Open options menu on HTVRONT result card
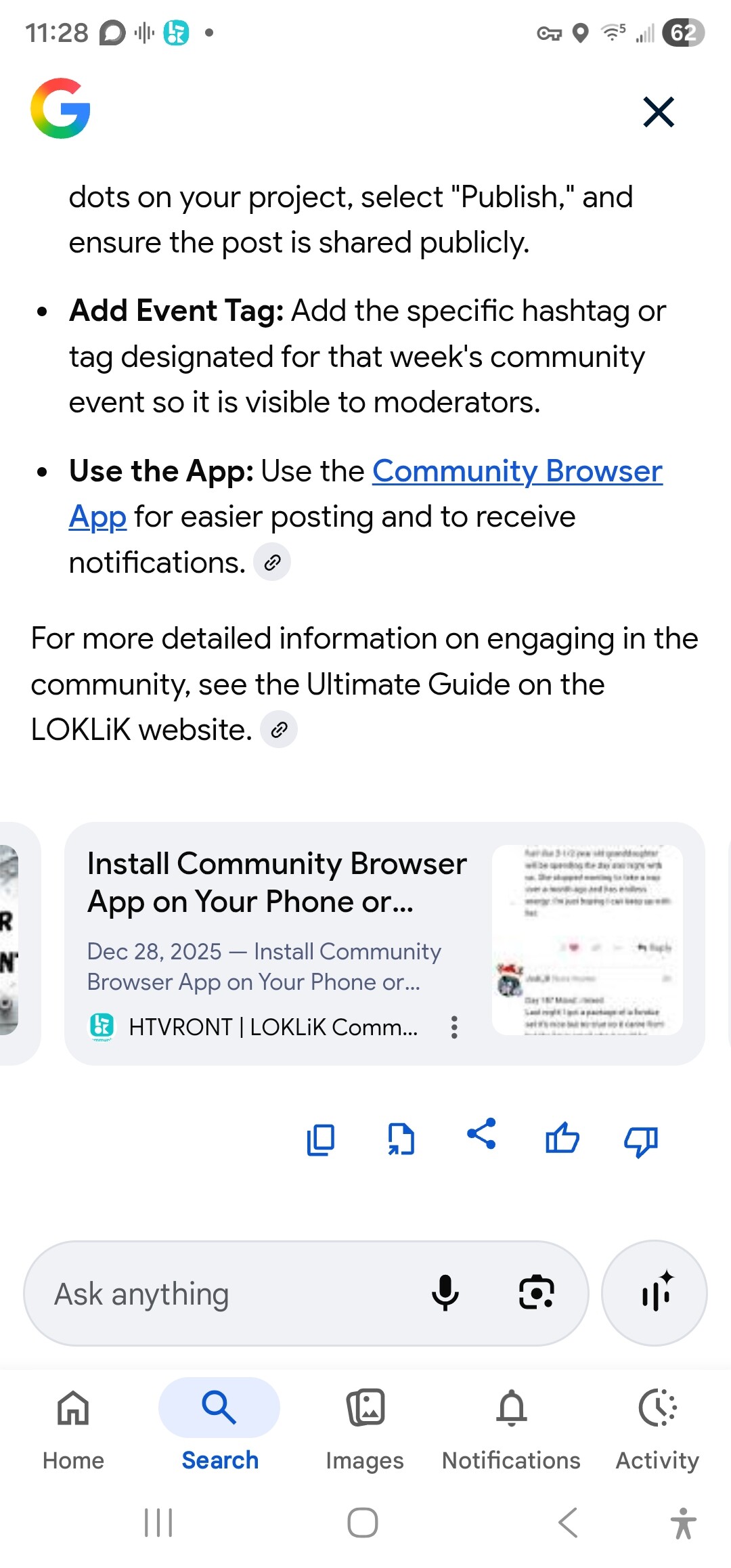Image resolution: width=731 pixels, height=1568 pixels. coord(454,1027)
